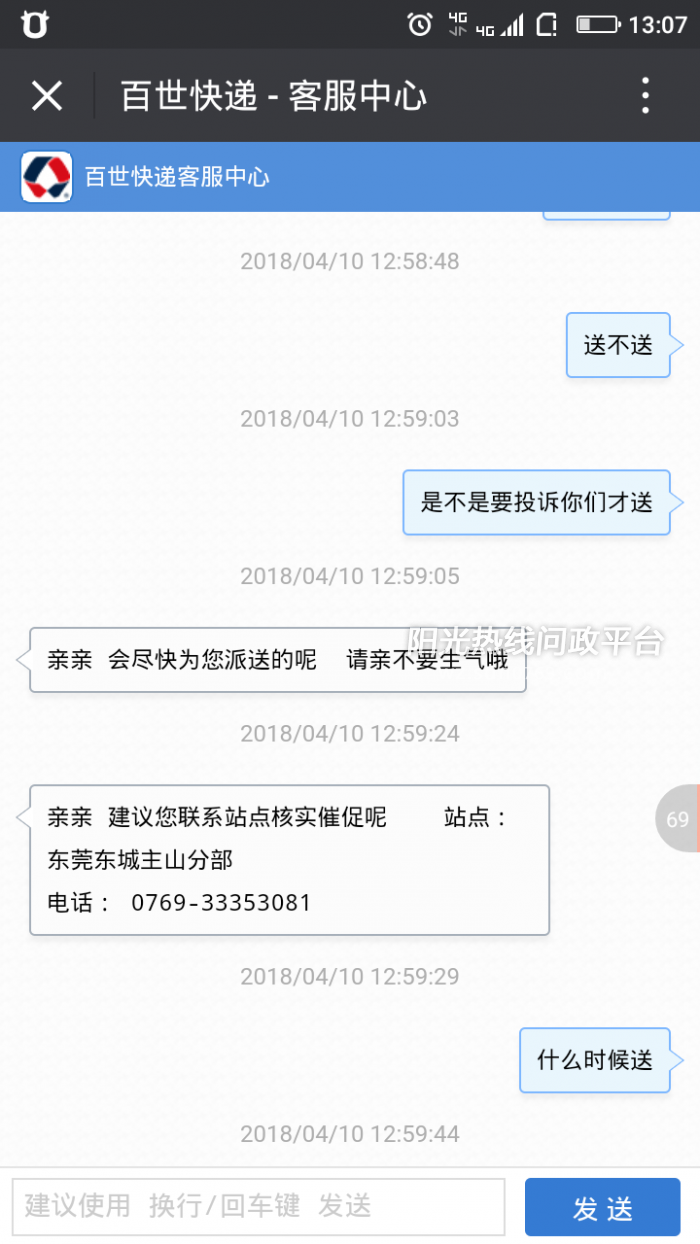Tap the message input field
Viewport: 700px width, 1244px height.
(x=258, y=1206)
